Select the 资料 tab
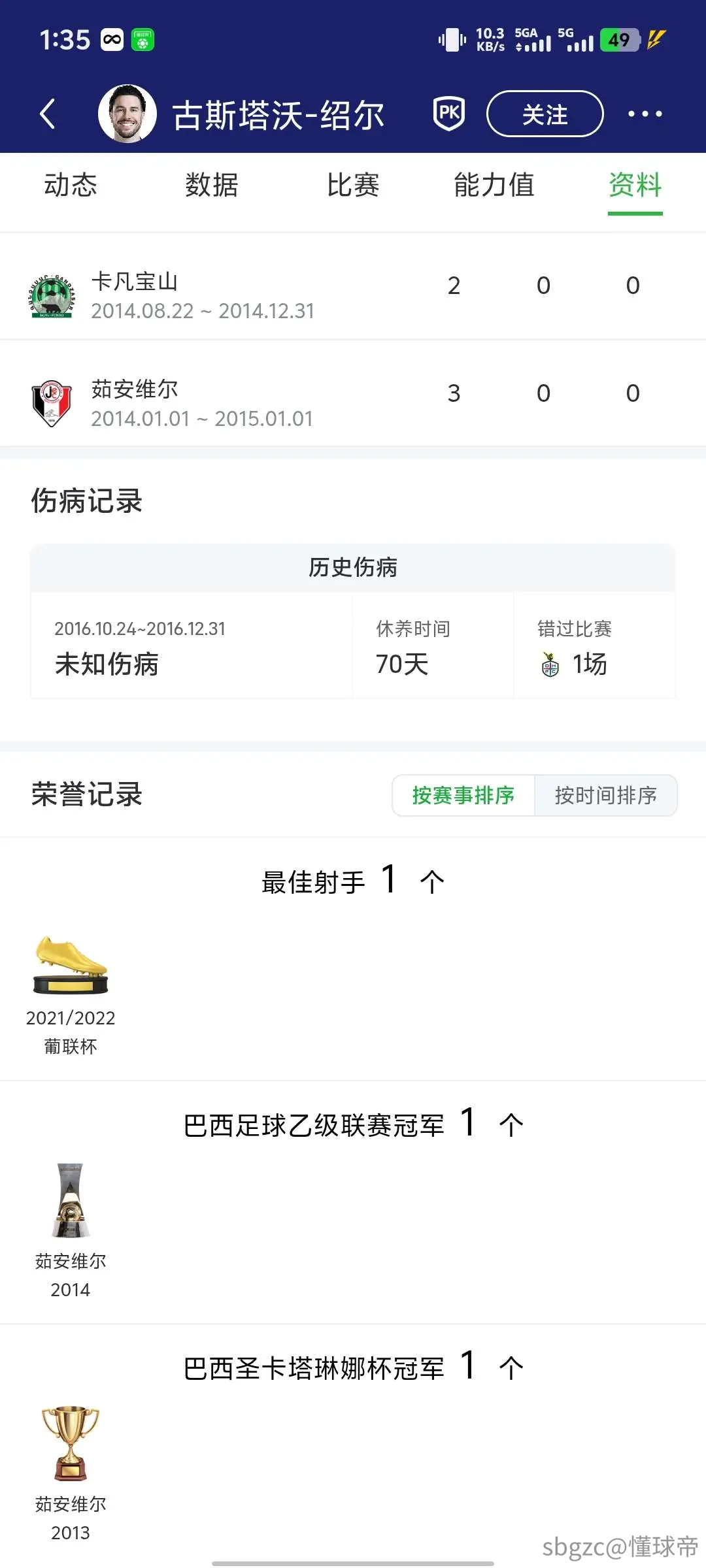The width and height of the screenshot is (706, 1568). pyautogui.click(x=635, y=185)
